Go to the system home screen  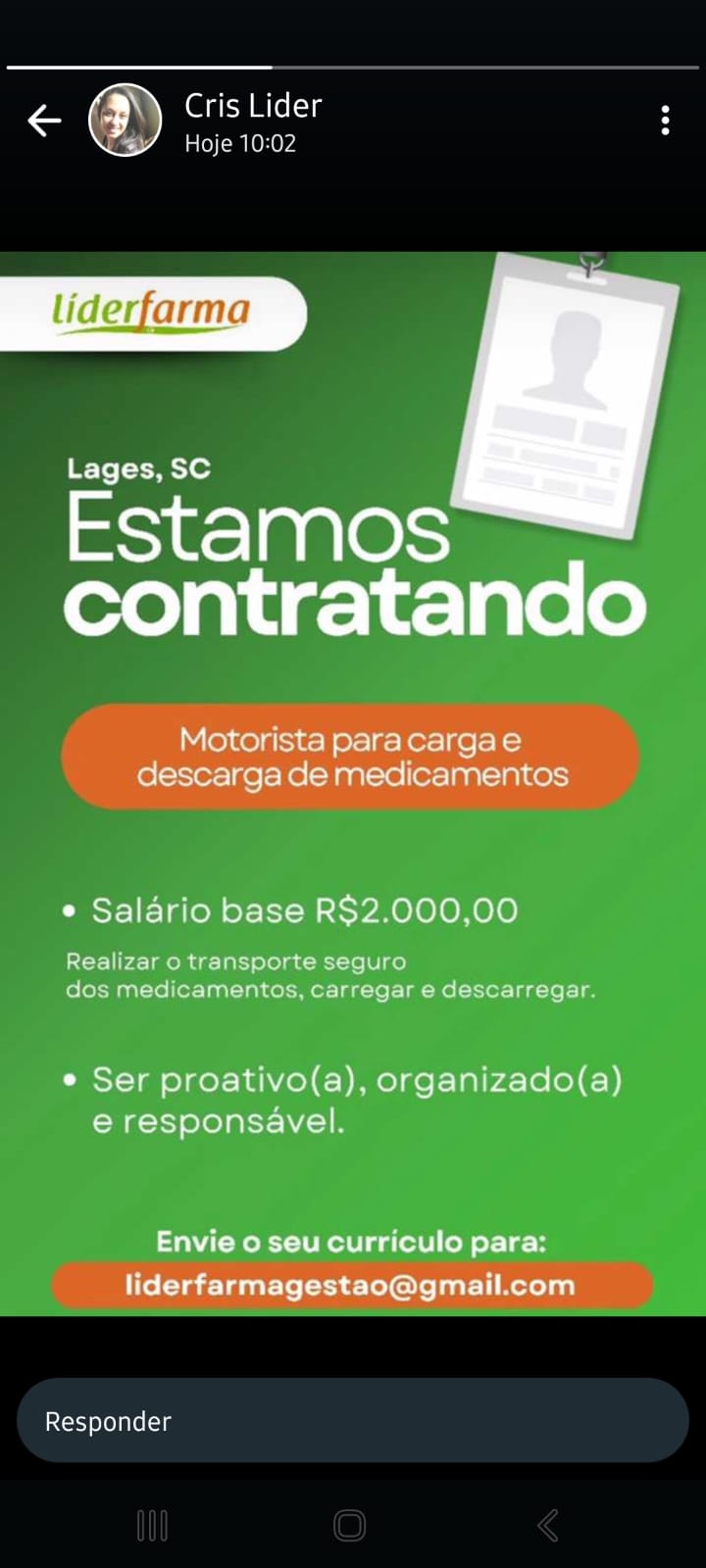coord(350,1525)
